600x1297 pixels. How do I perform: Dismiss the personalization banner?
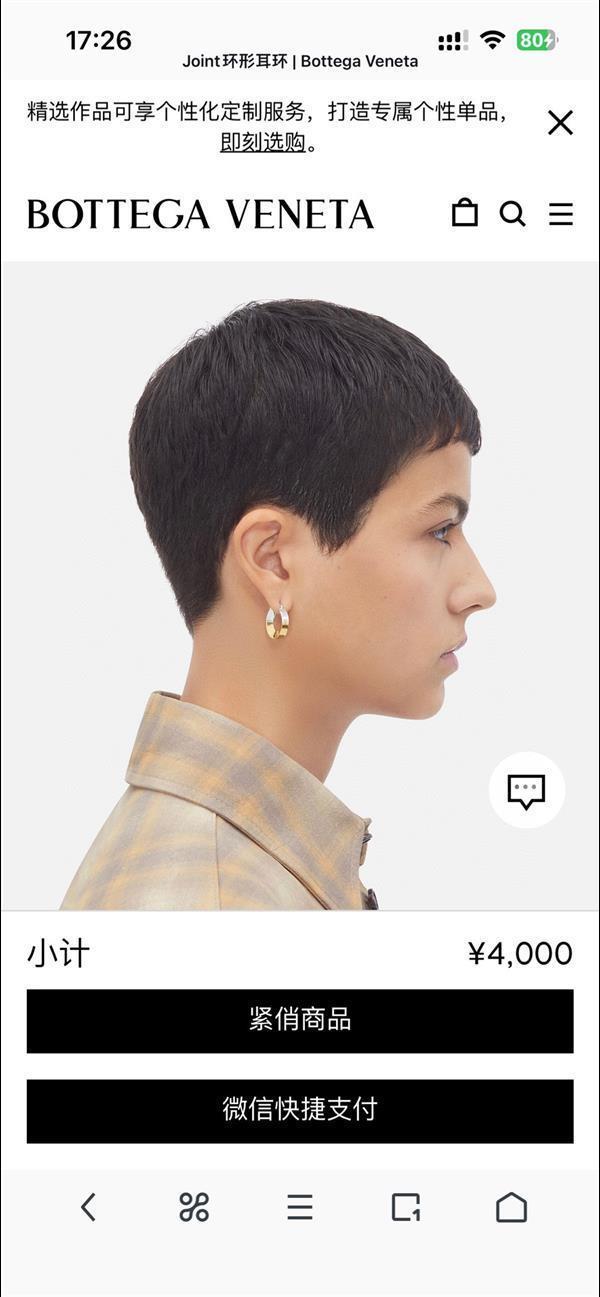click(560, 123)
